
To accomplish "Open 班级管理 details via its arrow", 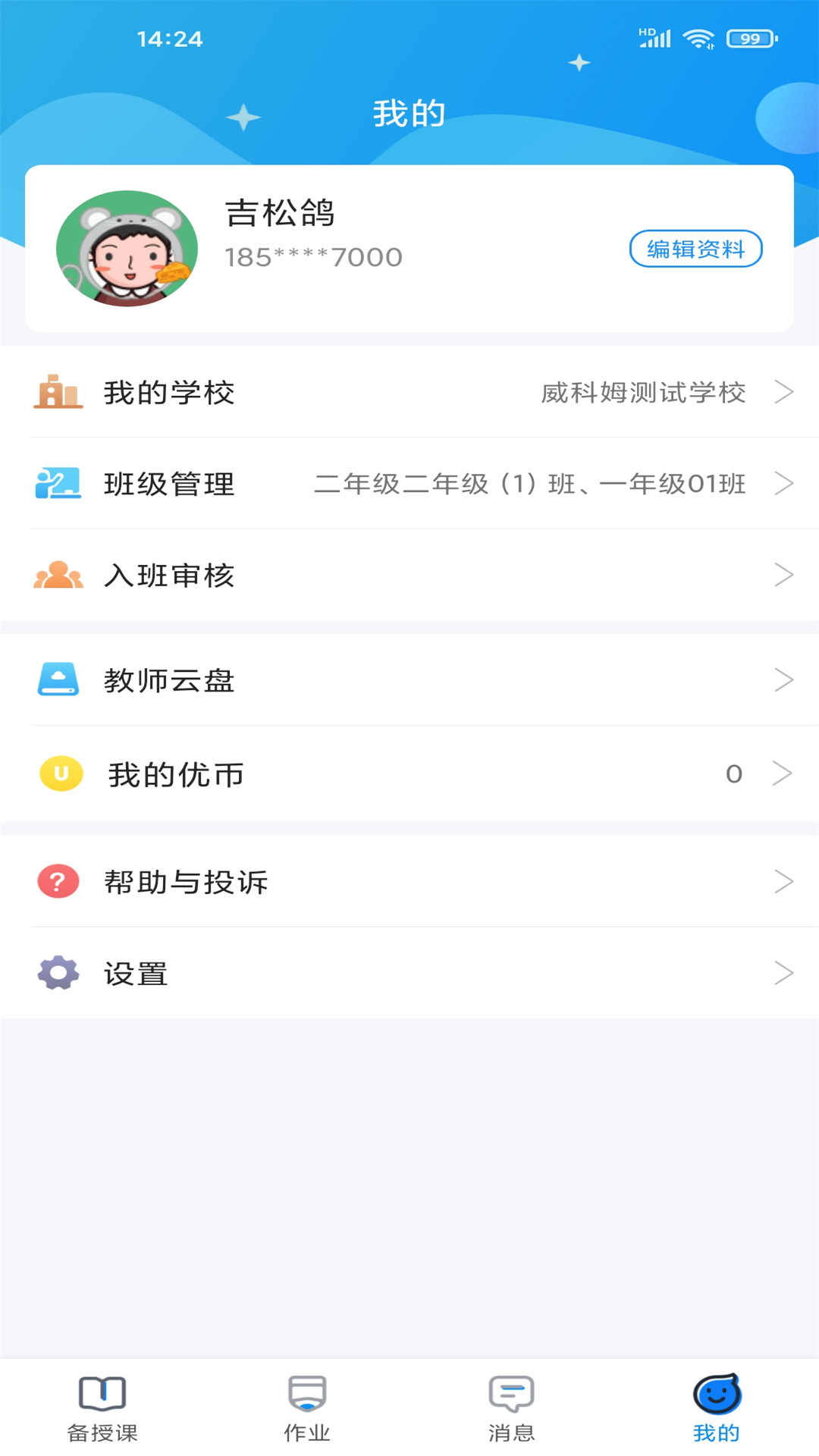I will [784, 483].
